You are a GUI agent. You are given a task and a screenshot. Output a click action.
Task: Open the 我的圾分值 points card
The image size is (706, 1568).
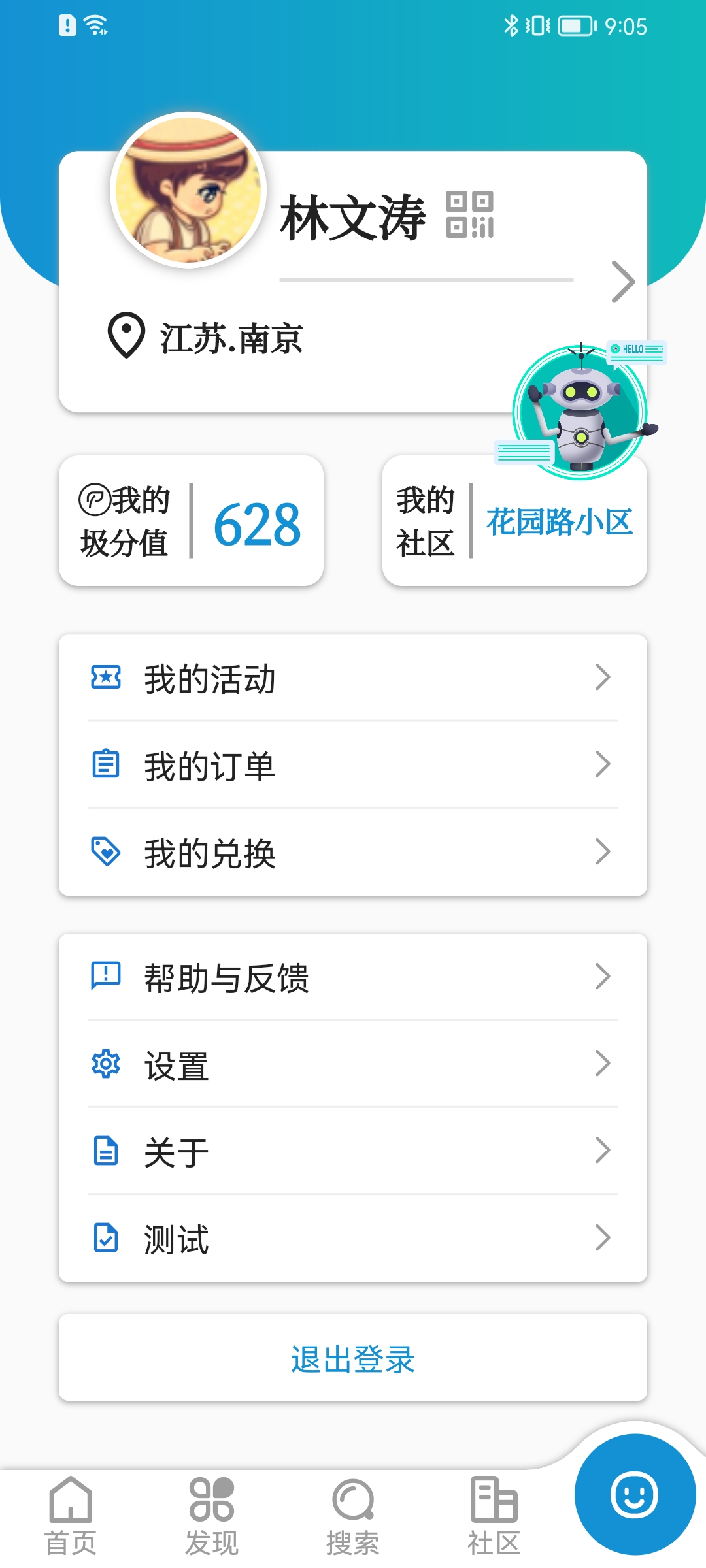pyautogui.click(x=191, y=521)
